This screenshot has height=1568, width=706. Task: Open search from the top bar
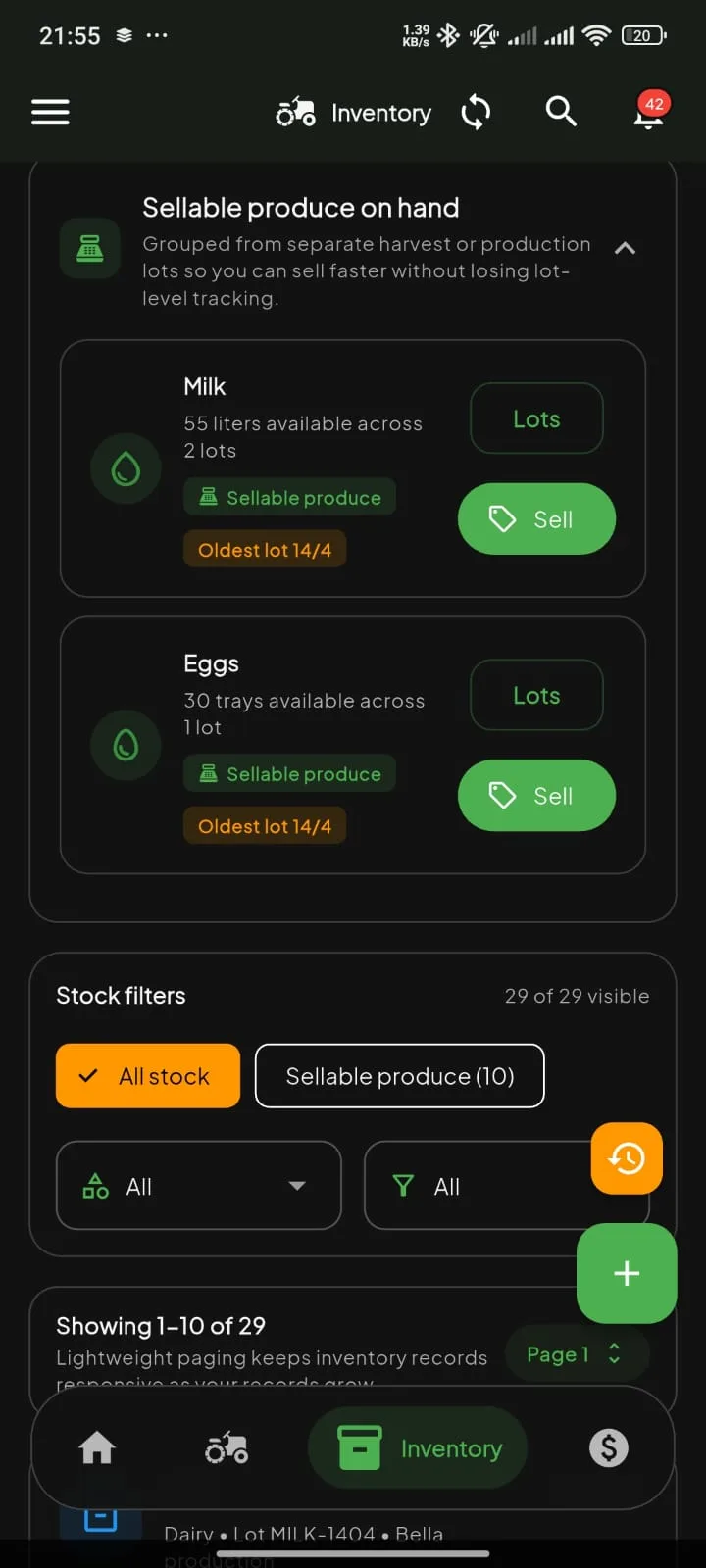[561, 112]
